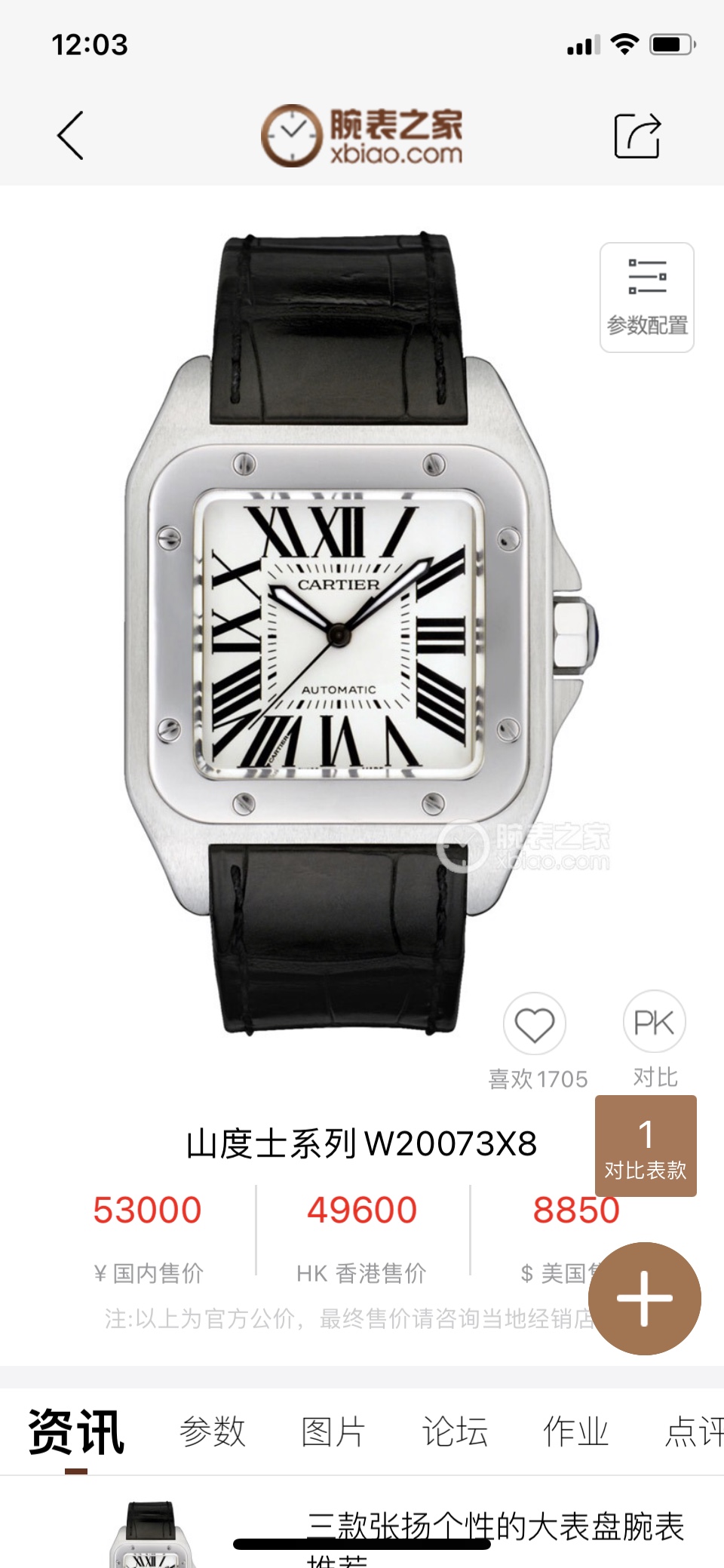The width and height of the screenshot is (724, 1568).
Task: Go back to the previous page
Action: [x=70, y=136]
